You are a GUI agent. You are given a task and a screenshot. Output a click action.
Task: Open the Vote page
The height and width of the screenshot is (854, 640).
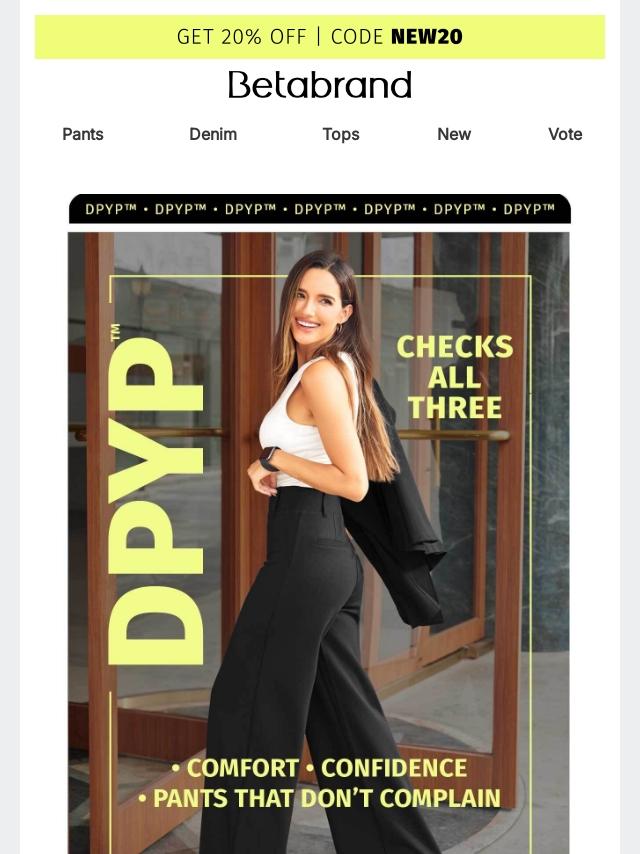tap(565, 134)
